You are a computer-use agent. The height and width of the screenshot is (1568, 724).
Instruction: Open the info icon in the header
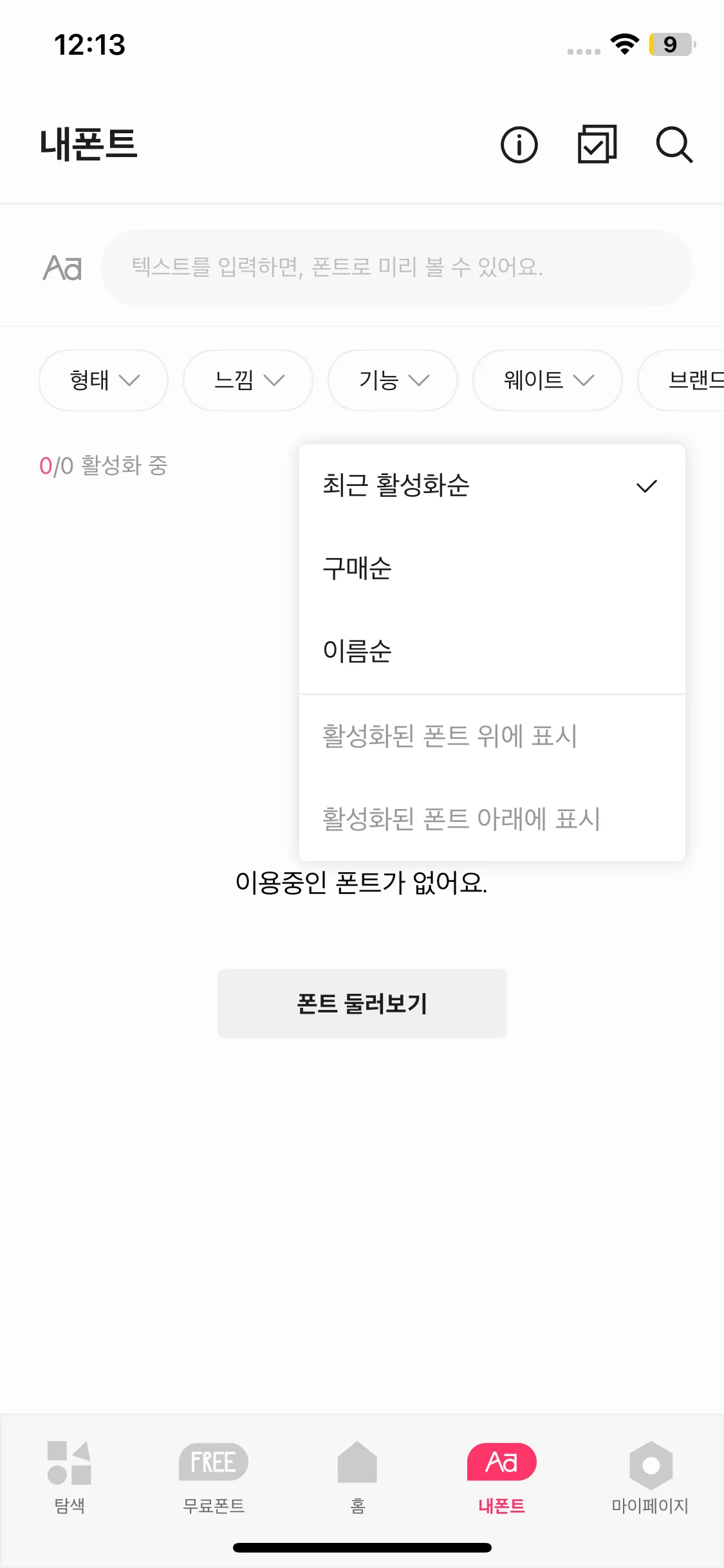click(519, 145)
